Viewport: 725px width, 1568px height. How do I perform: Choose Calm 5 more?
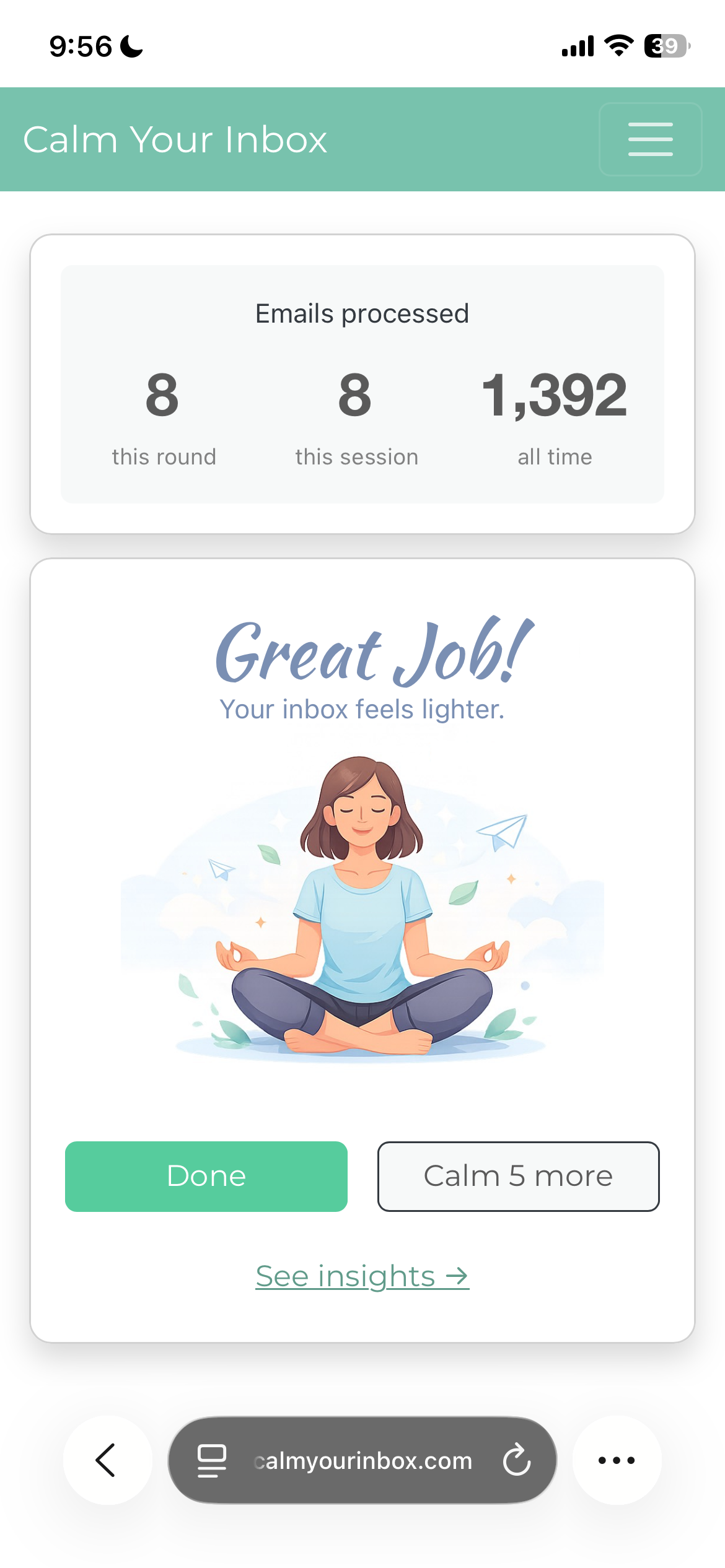click(x=518, y=1176)
